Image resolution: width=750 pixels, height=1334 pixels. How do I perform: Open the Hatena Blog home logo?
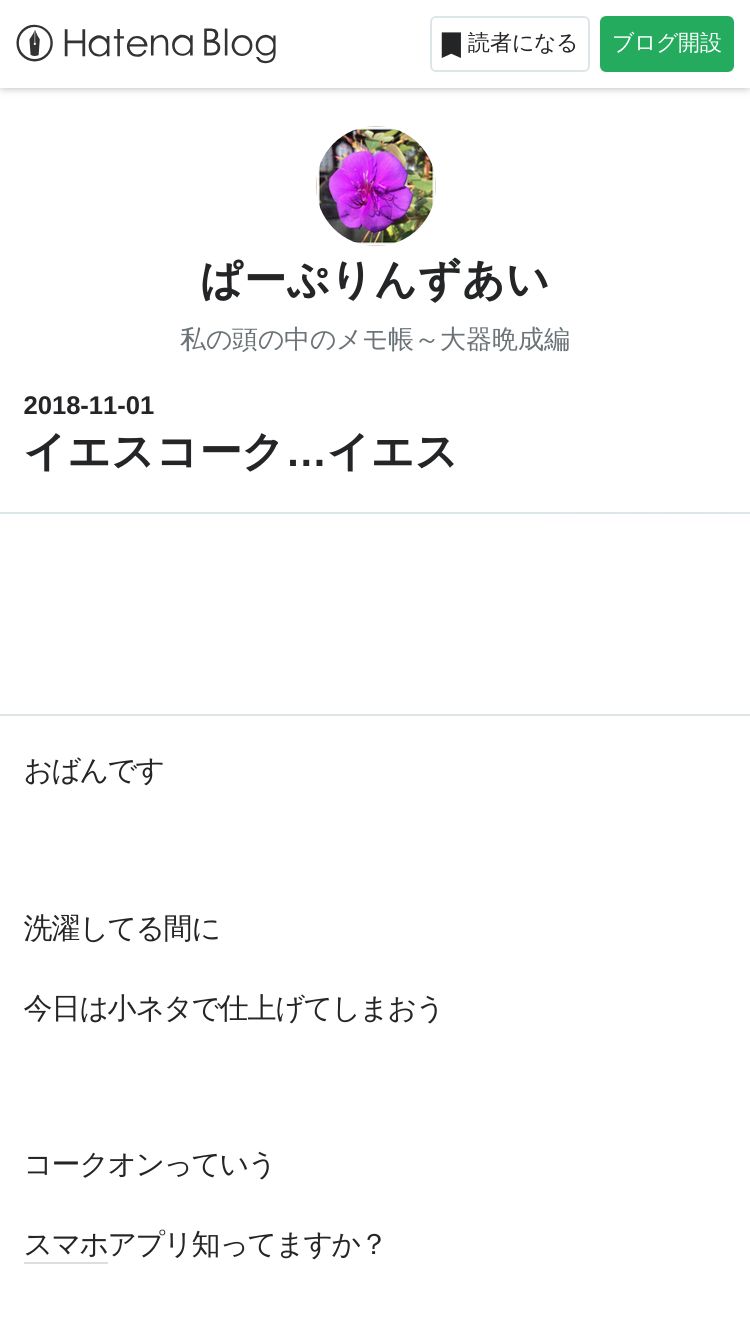click(x=146, y=44)
